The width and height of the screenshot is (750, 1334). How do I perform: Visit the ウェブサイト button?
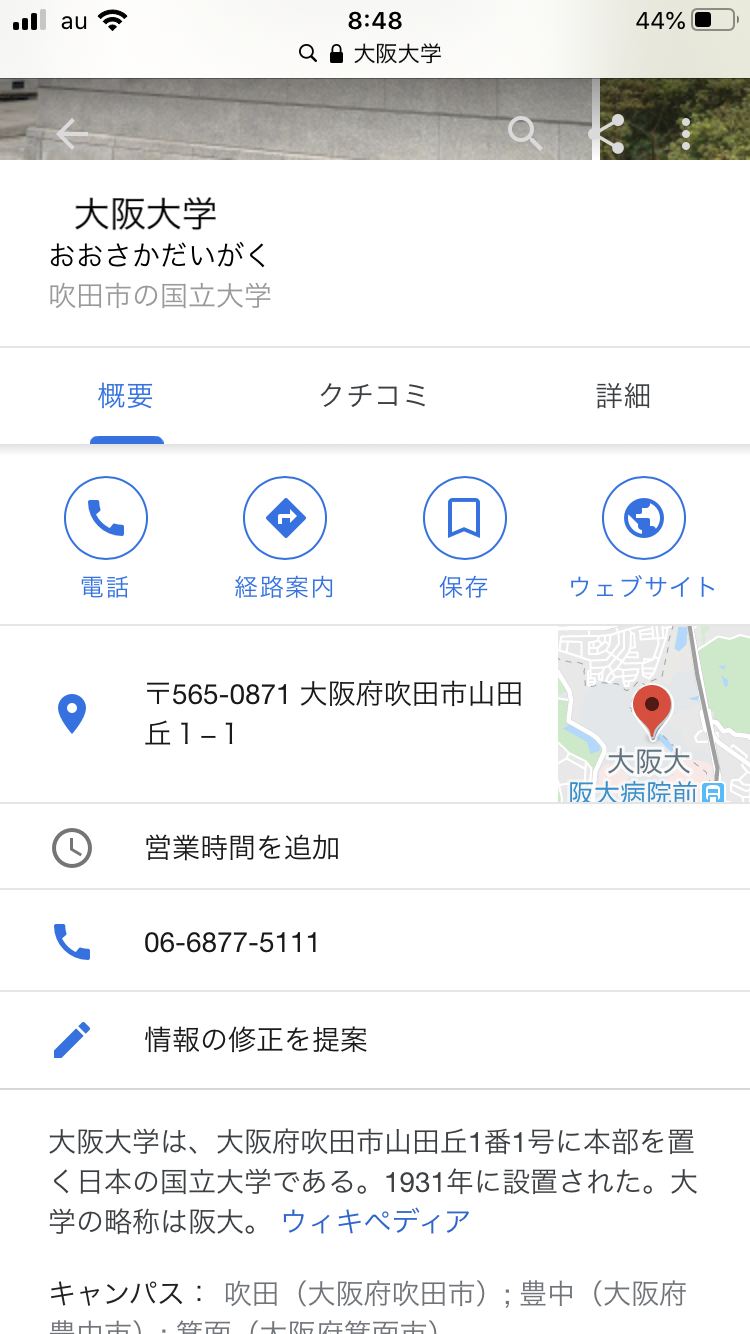click(643, 537)
